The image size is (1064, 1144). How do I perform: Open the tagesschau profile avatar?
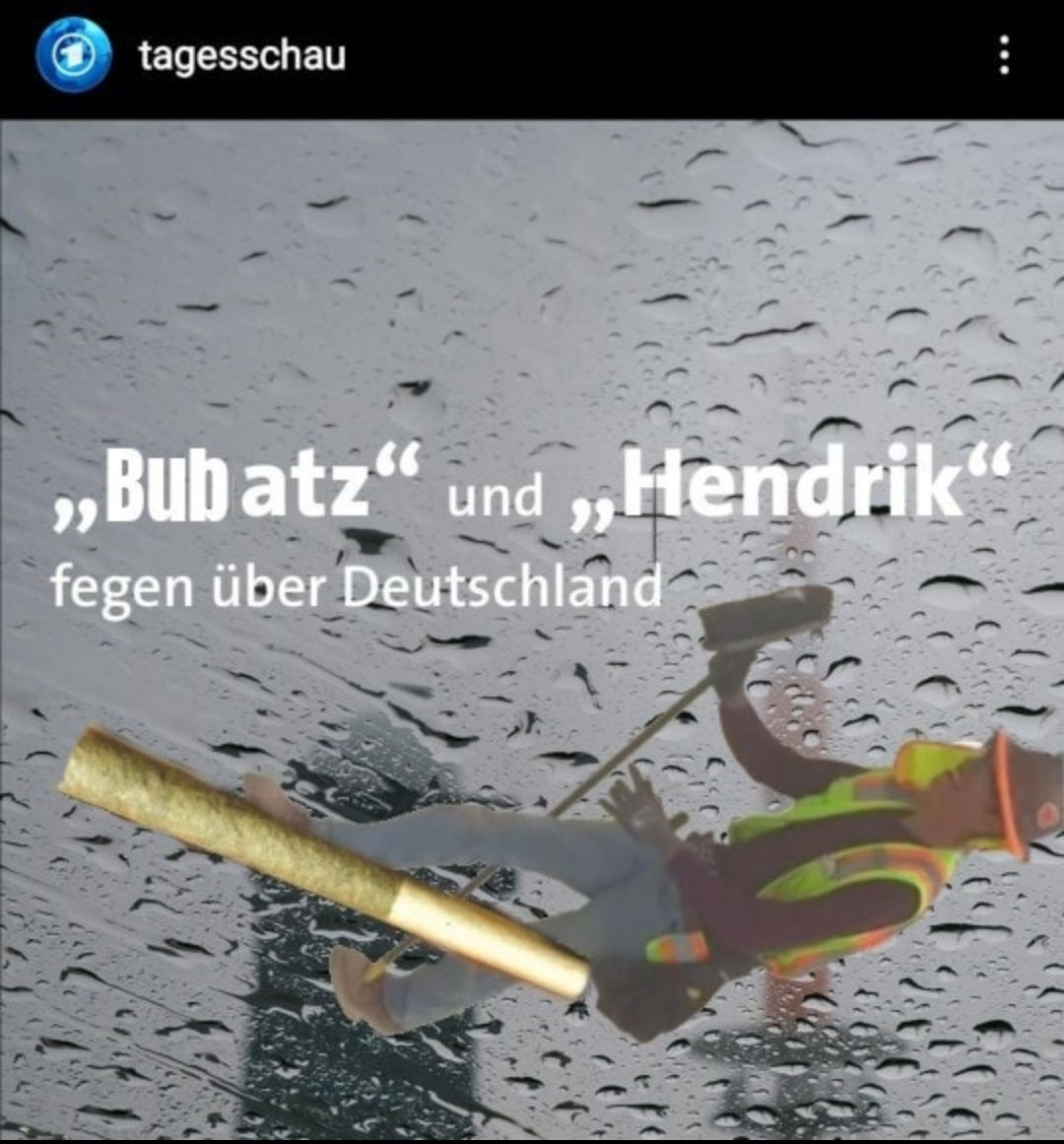point(73,55)
